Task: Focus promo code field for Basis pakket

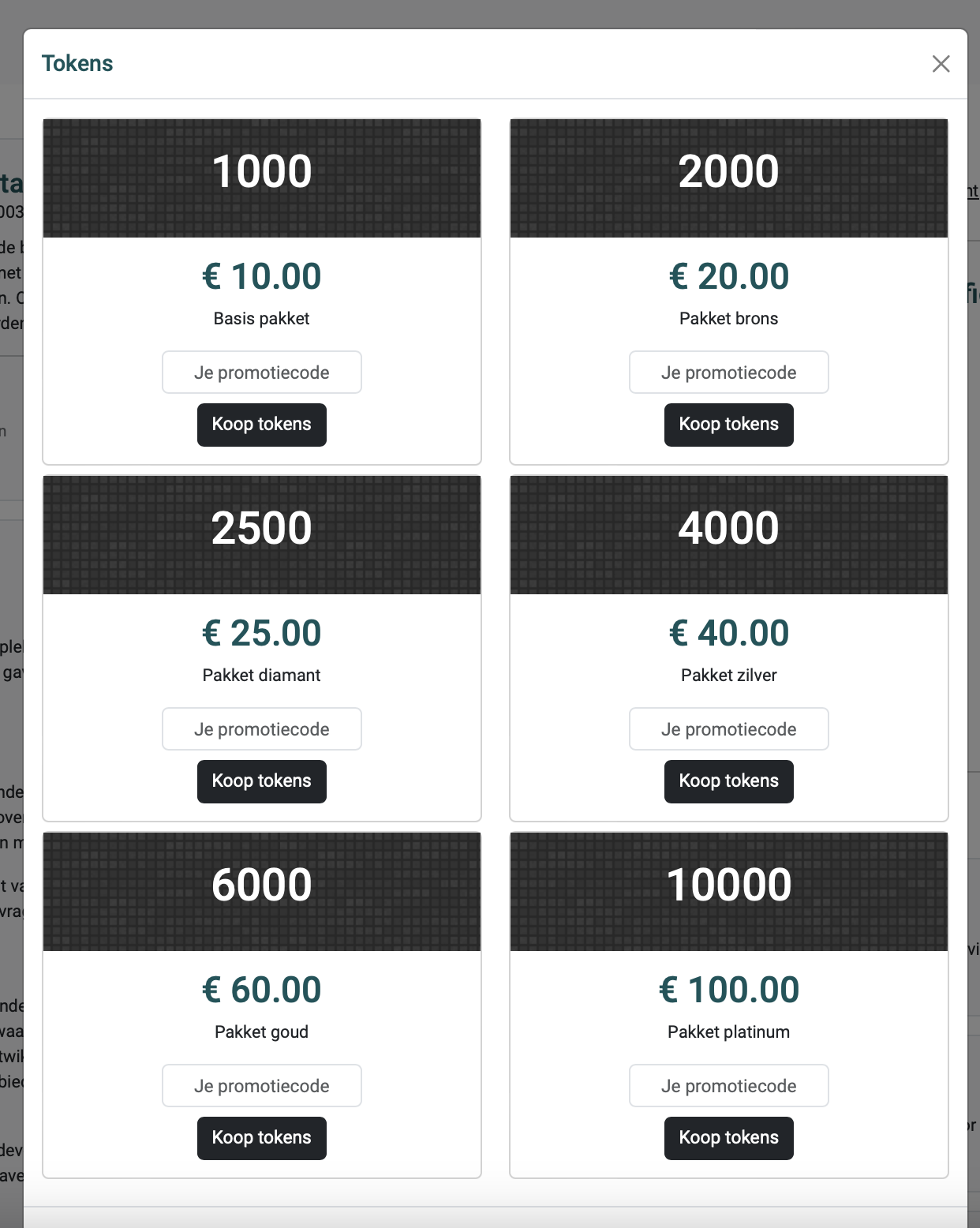Action: 261,373
